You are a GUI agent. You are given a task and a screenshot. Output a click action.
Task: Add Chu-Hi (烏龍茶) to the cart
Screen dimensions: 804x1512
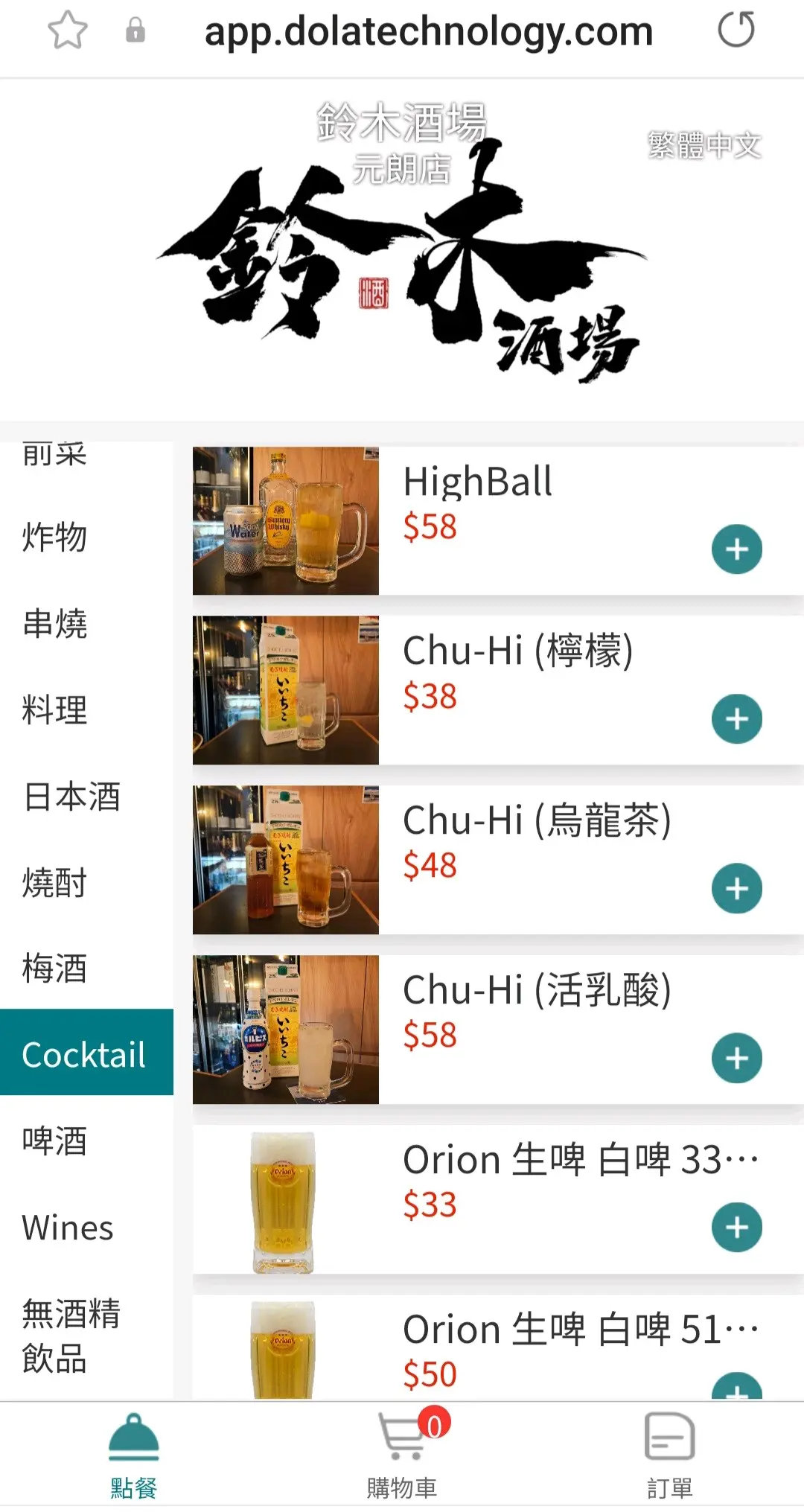click(736, 888)
